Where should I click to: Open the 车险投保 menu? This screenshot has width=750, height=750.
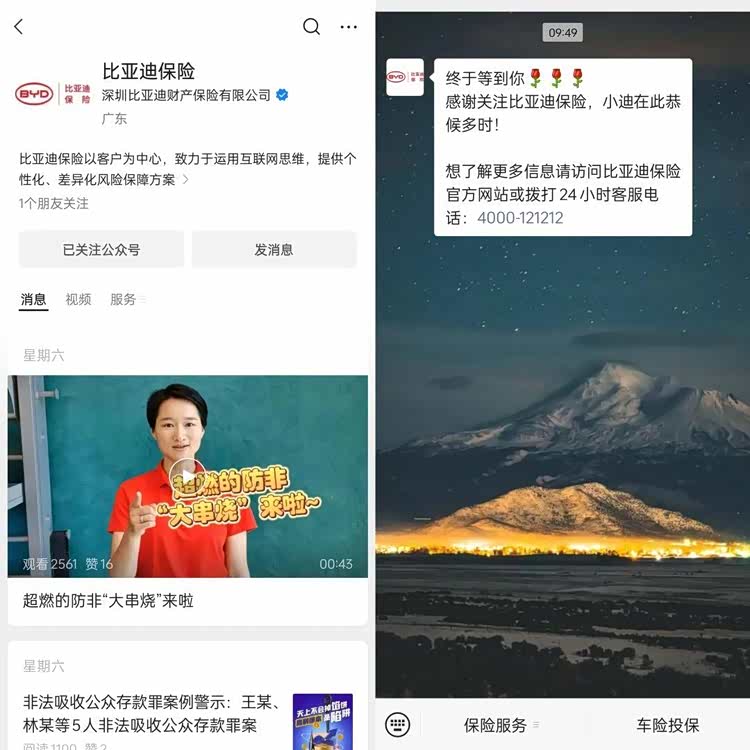tap(668, 725)
